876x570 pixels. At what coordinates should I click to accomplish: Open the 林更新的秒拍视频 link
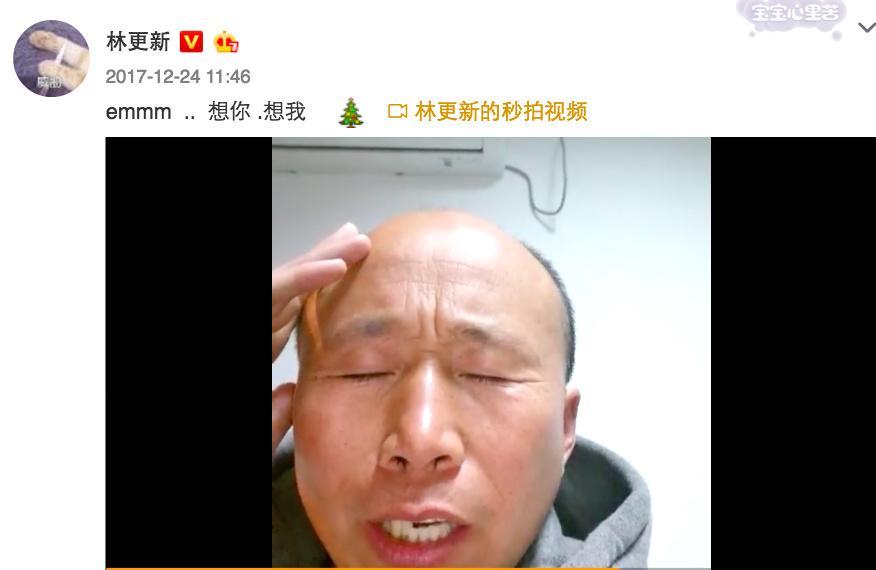tap(499, 111)
